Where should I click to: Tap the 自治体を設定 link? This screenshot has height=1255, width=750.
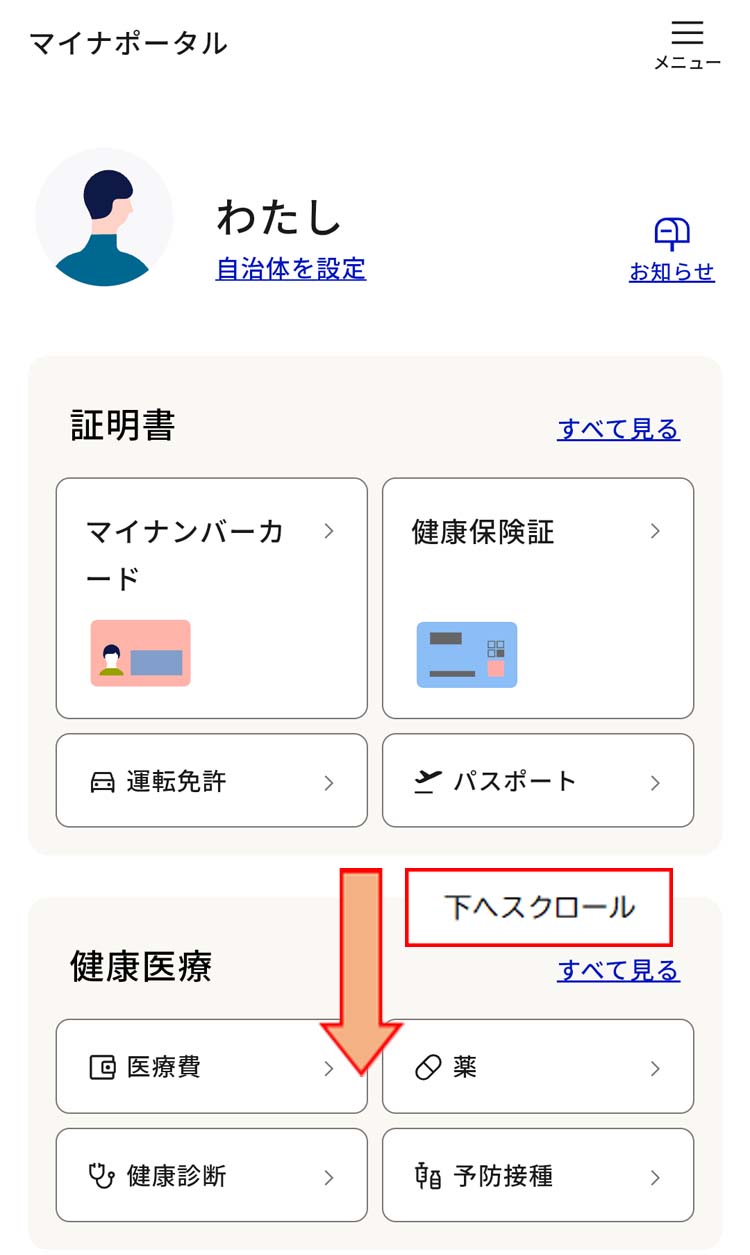(291, 268)
